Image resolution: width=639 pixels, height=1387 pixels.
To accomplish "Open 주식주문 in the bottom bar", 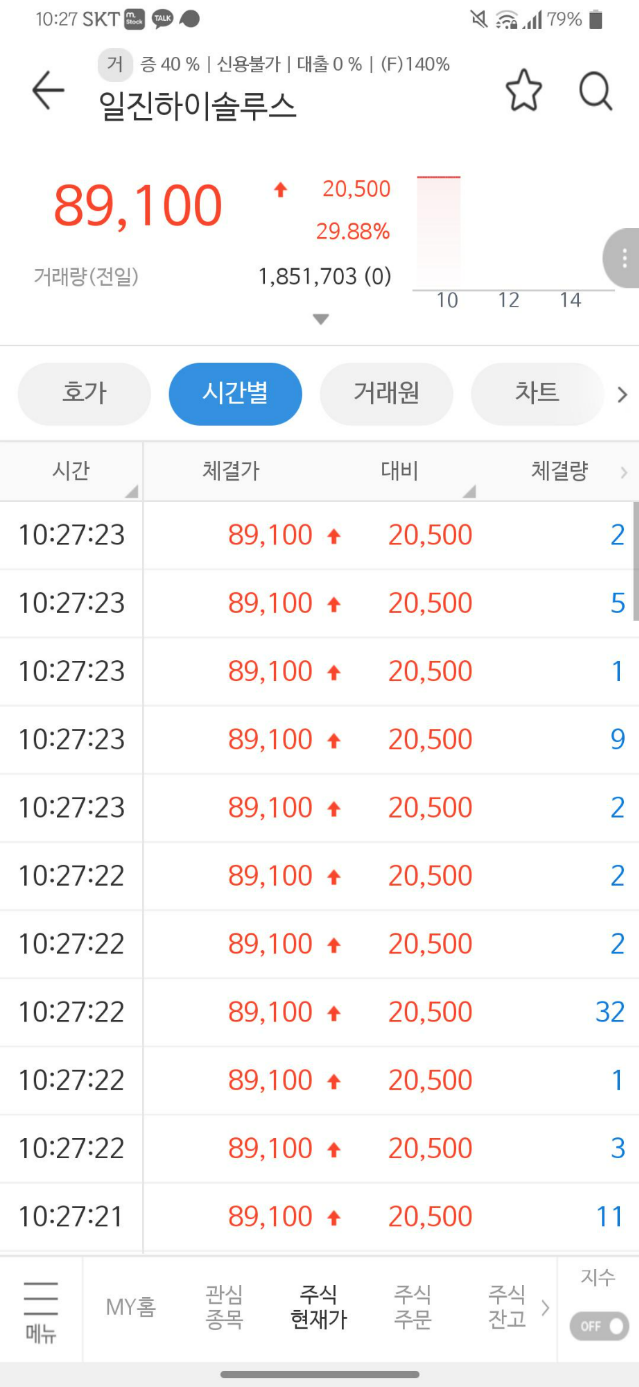I will pyautogui.click(x=412, y=1307).
